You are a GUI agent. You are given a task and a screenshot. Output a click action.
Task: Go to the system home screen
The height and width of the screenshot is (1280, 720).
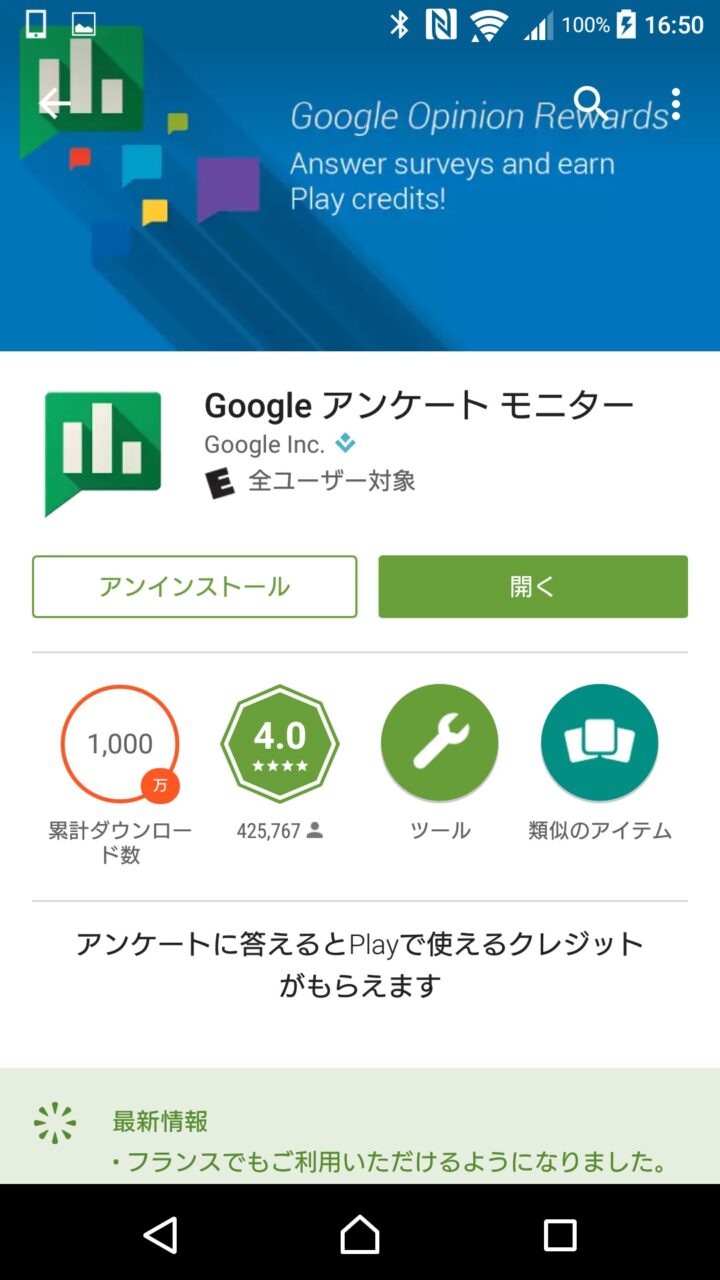click(360, 1234)
